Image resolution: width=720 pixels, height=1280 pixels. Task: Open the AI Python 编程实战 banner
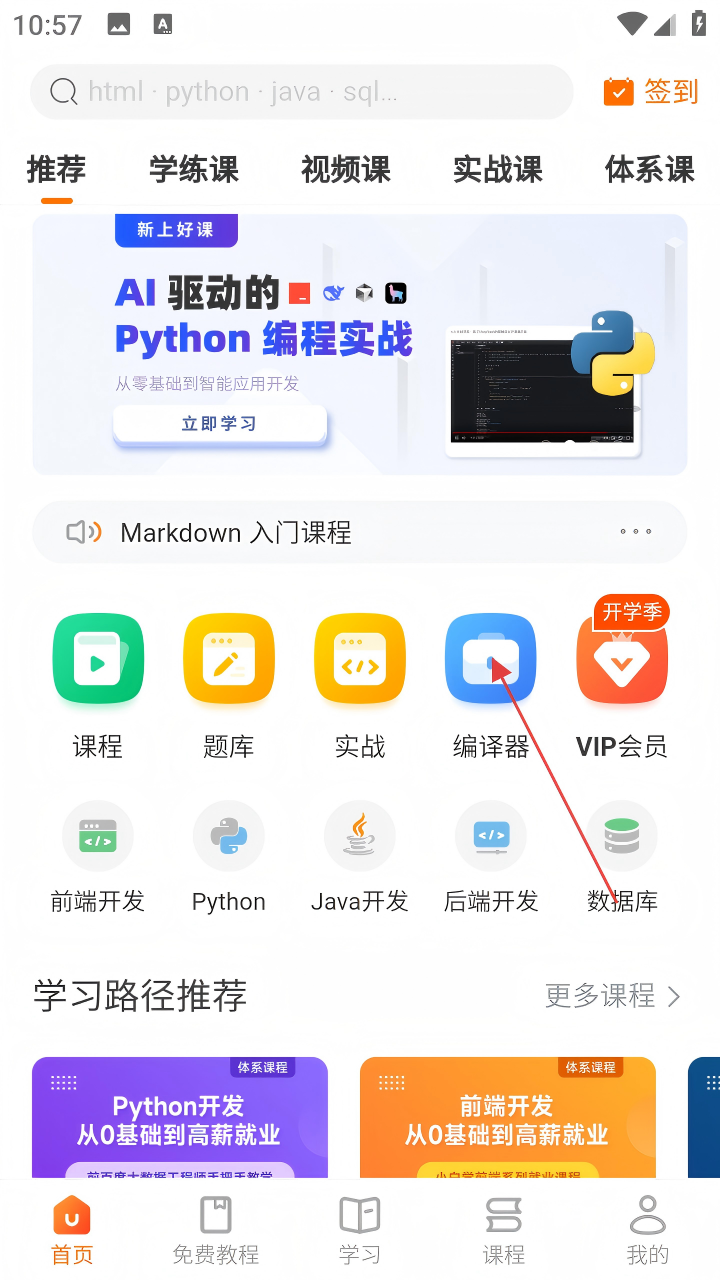point(360,343)
